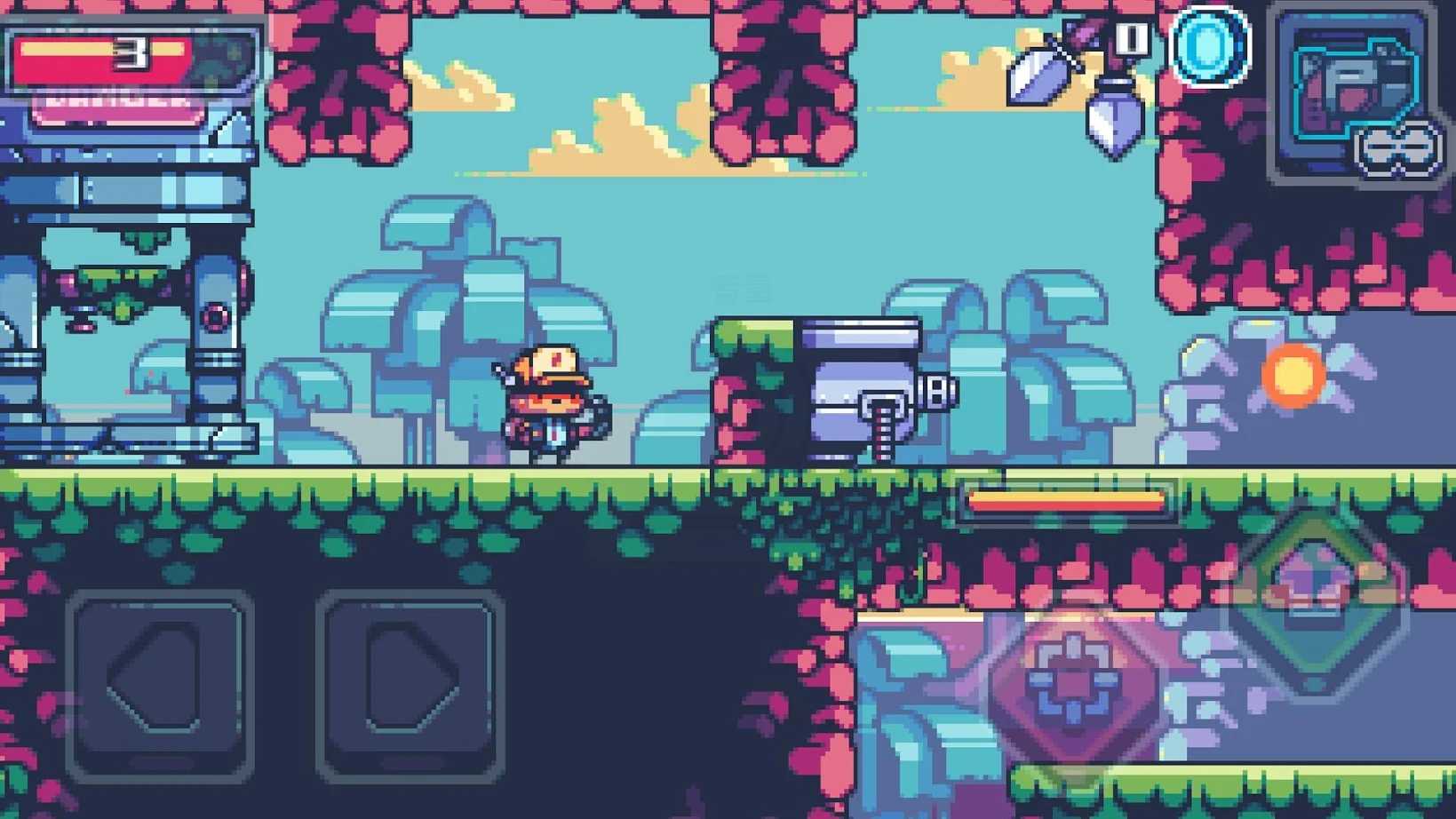Jump using the up arrow button

[1316, 593]
